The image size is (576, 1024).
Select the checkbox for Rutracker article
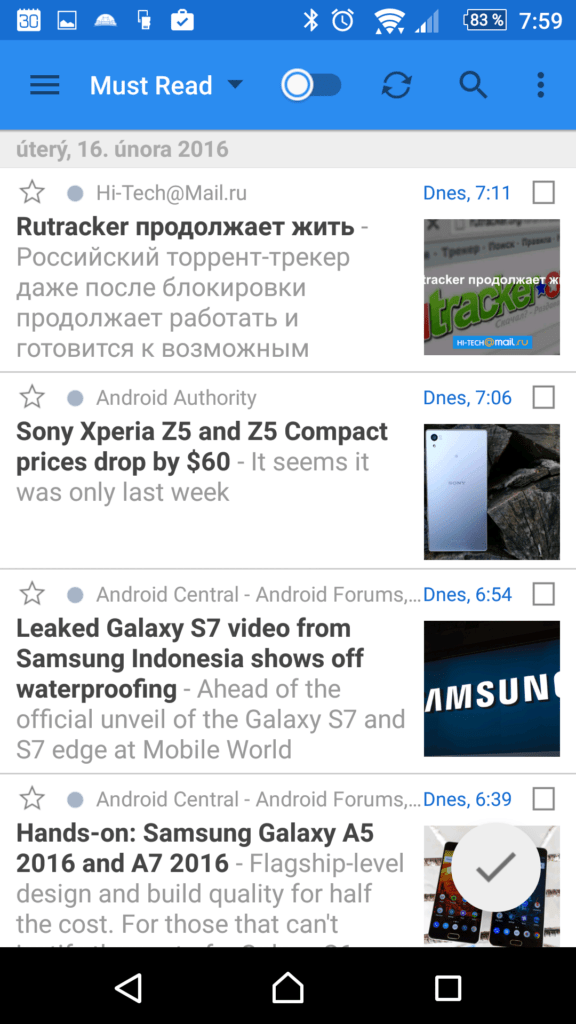(544, 193)
